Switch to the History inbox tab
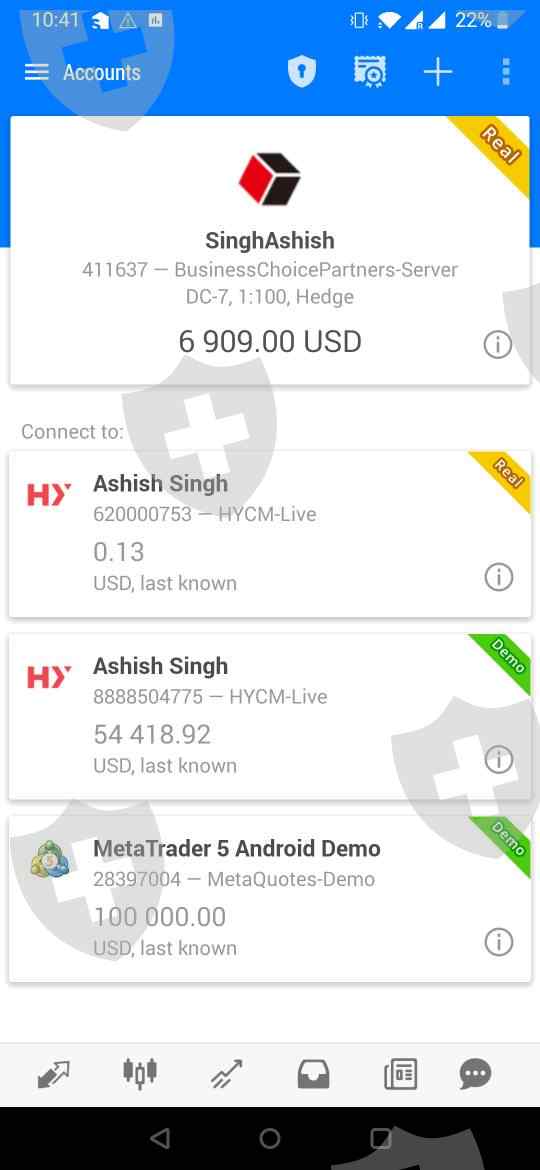540x1170 pixels. 313,1074
